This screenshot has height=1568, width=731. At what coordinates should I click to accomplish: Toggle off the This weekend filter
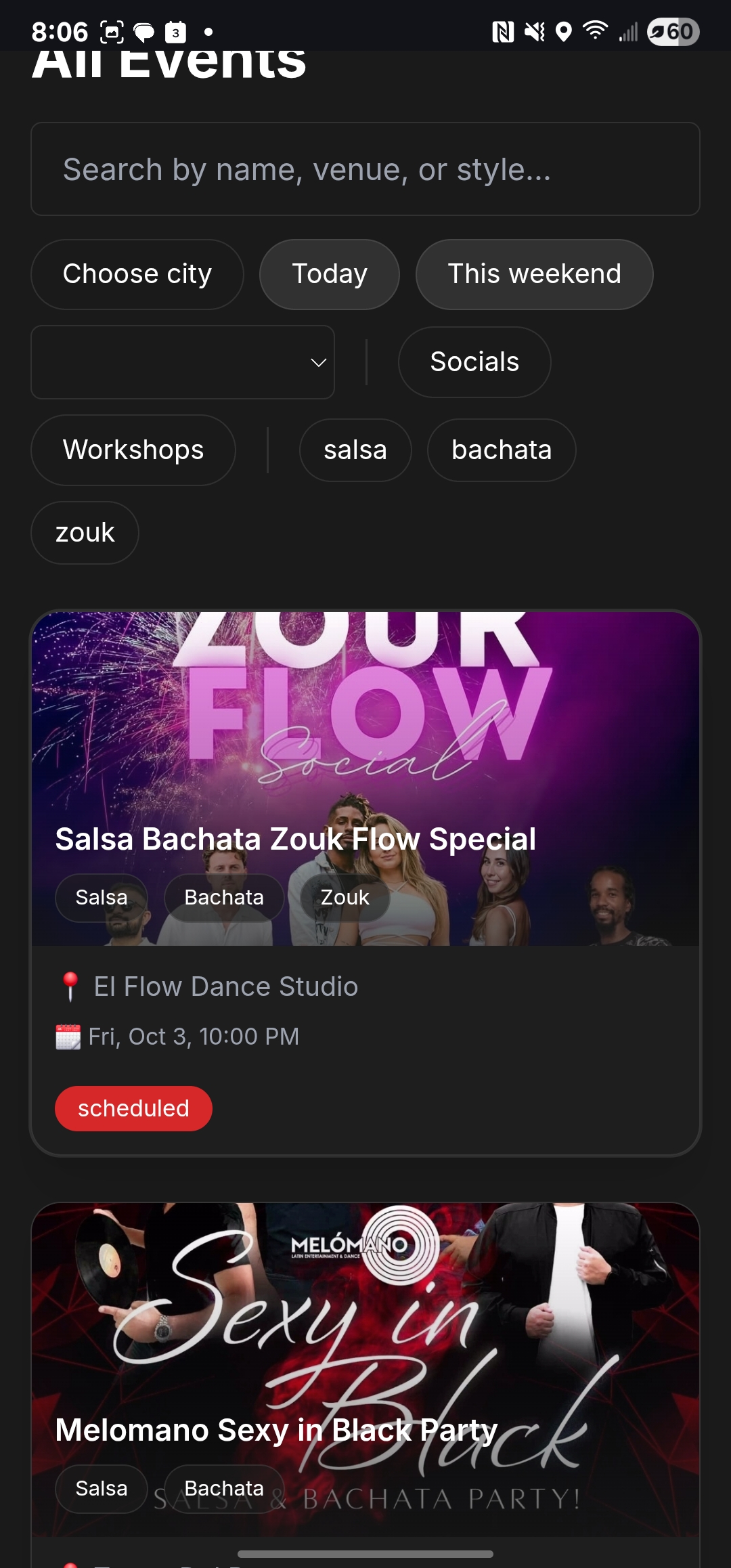pyautogui.click(x=534, y=274)
